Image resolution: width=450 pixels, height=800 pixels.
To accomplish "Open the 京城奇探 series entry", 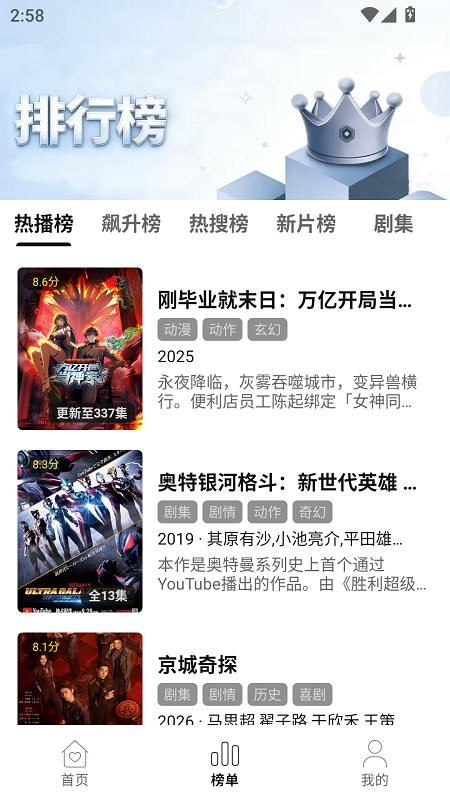I will coord(225,679).
